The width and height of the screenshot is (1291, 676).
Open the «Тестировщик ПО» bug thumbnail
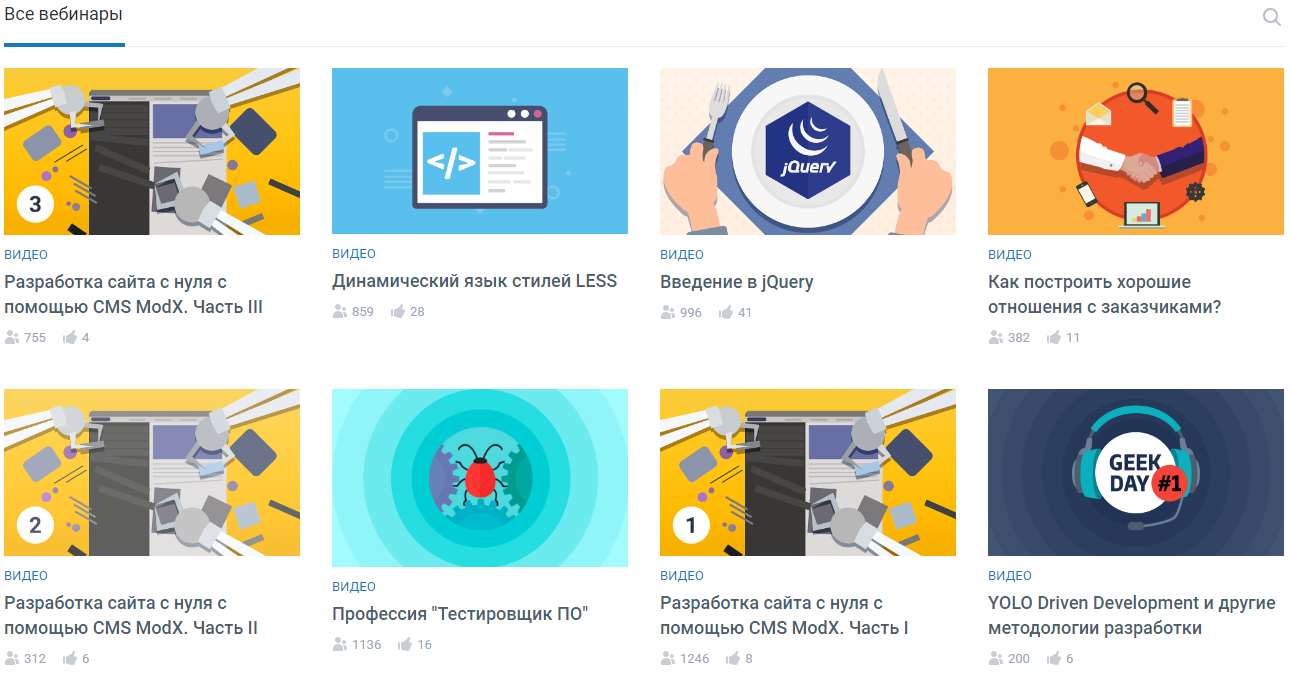[480, 478]
